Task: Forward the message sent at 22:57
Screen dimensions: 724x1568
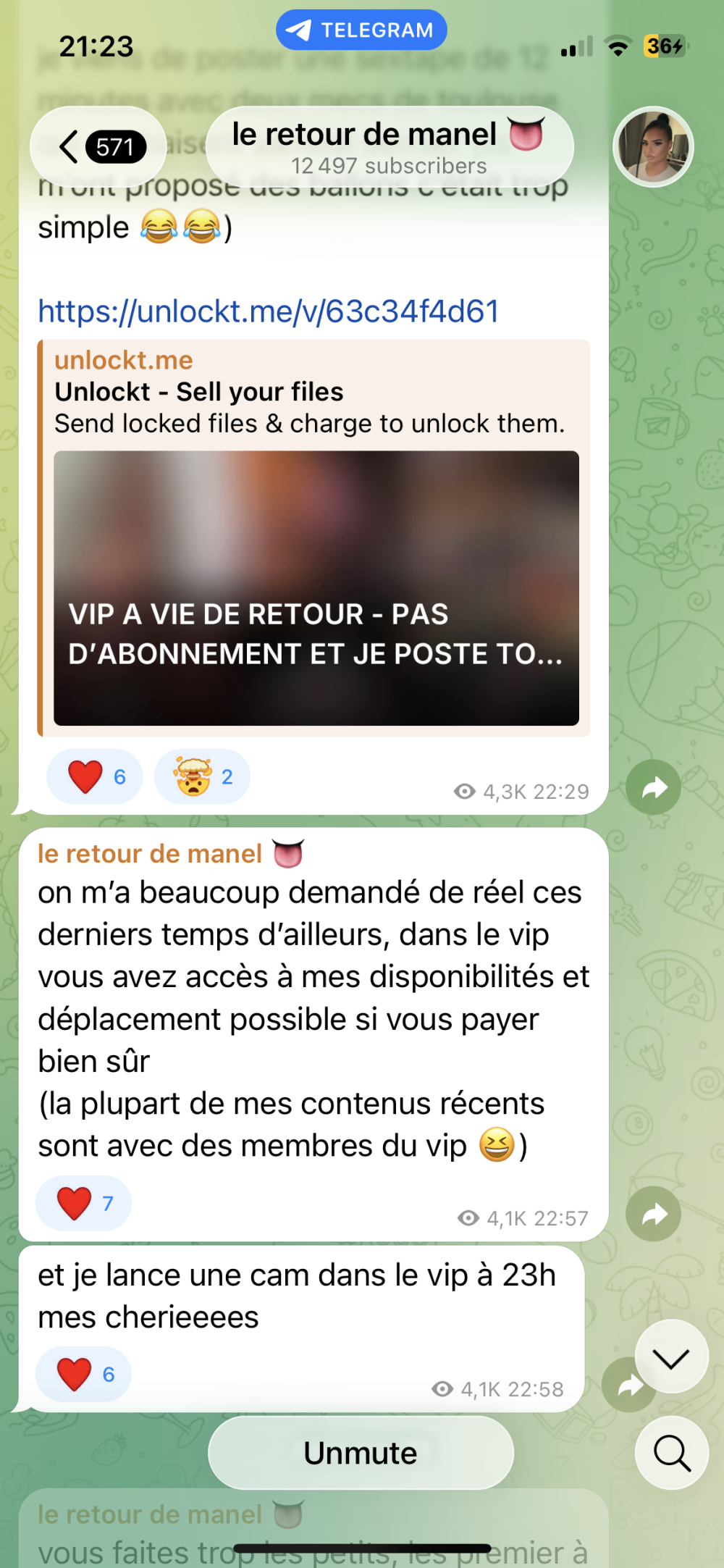Action: pos(653,1214)
